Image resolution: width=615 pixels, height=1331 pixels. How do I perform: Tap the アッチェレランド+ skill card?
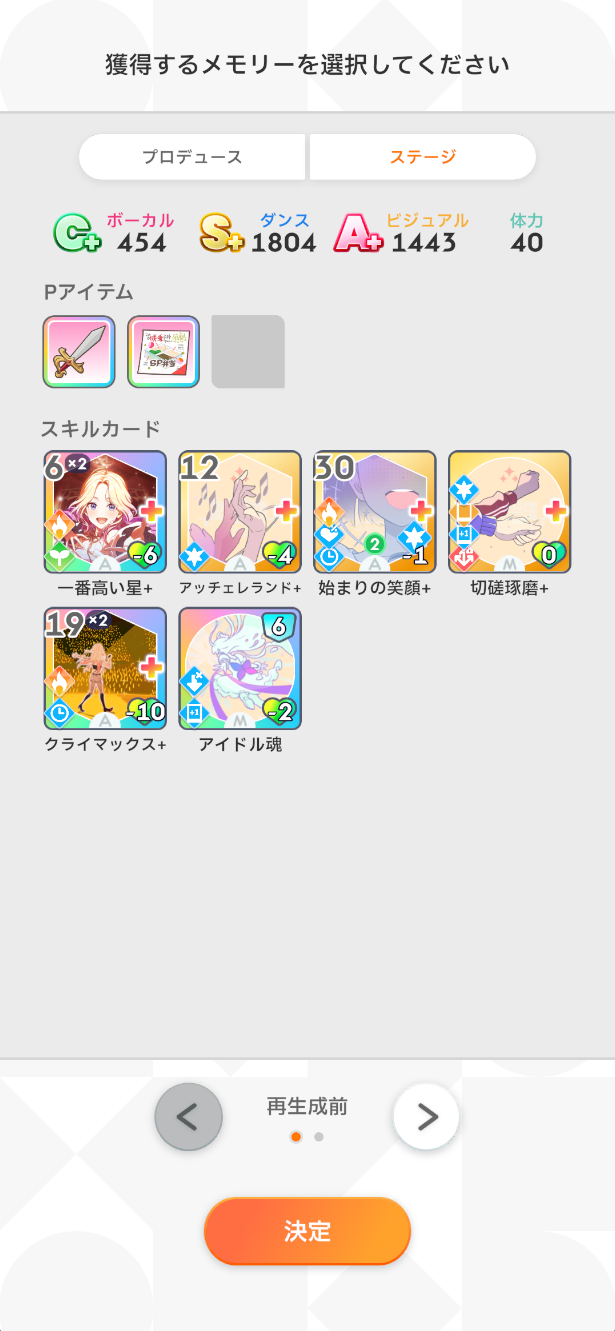240,512
